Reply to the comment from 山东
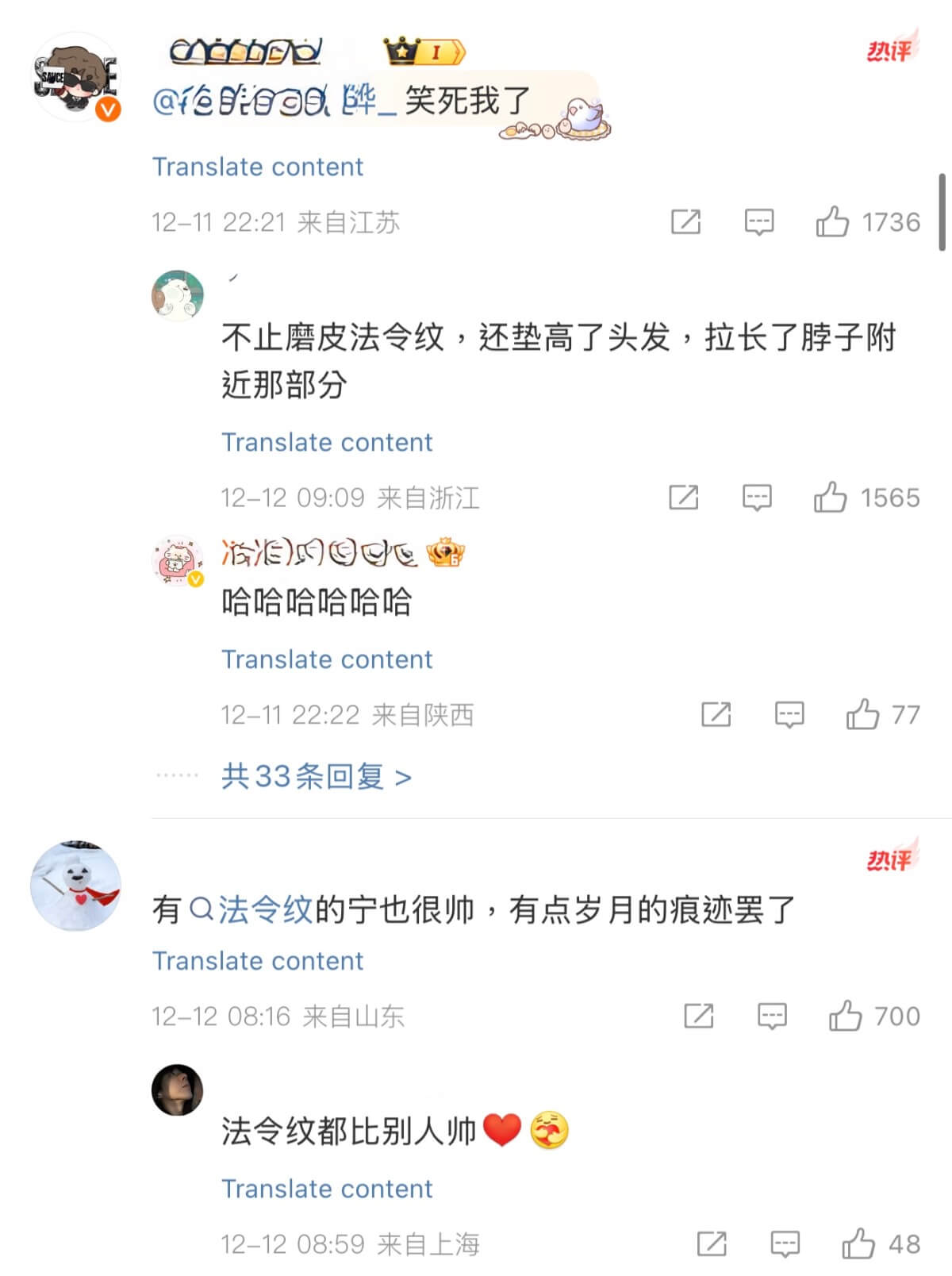The width and height of the screenshot is (952, 1276). click(771, 1016)
